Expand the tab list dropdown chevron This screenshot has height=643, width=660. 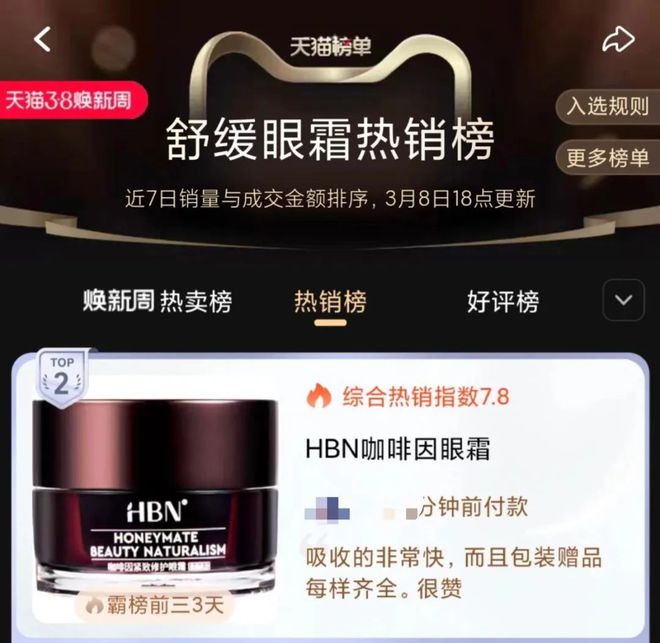click(x=624, y=300)
